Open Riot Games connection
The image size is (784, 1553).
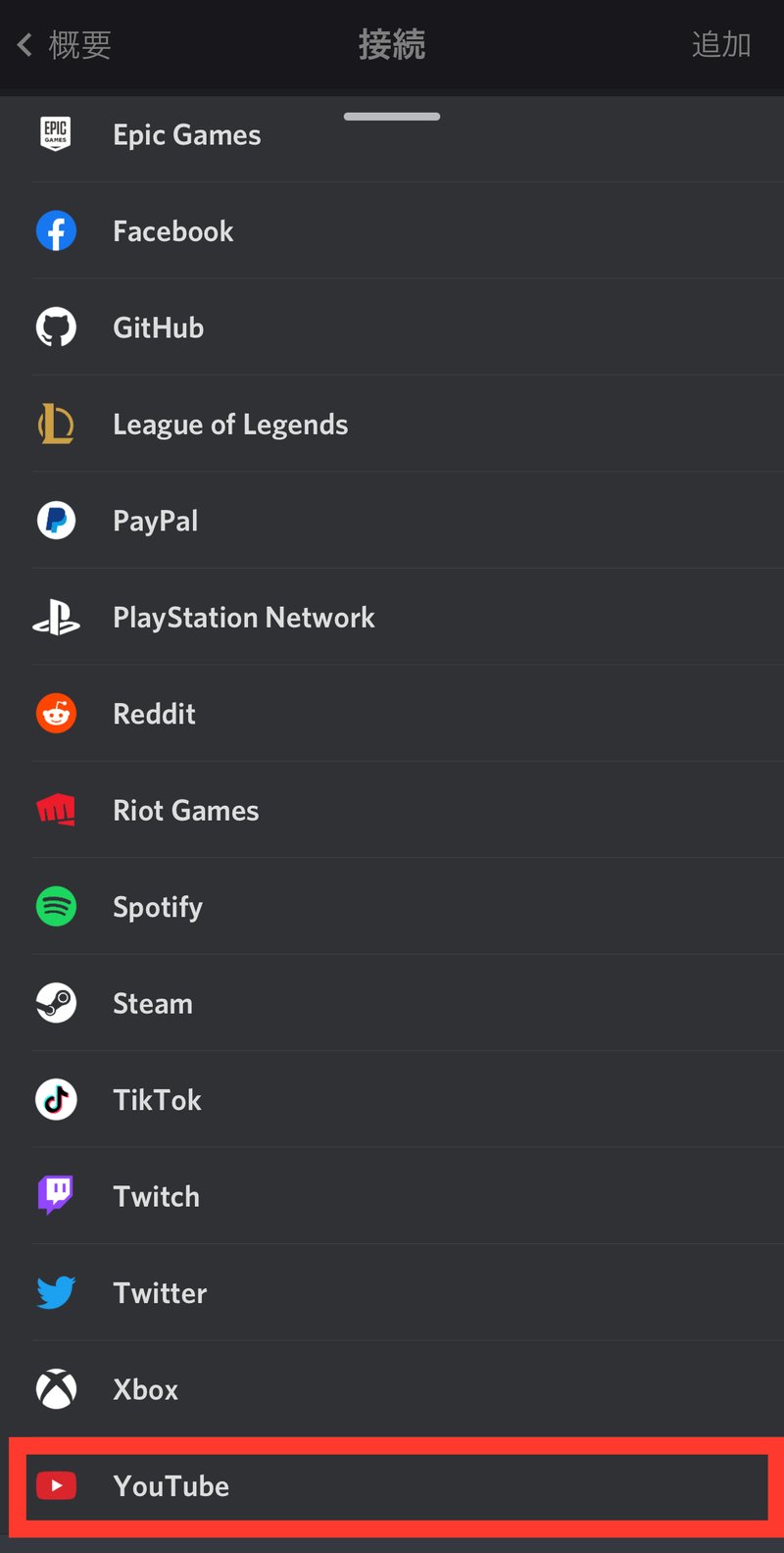pyautogui.click(x=392, y=811)
